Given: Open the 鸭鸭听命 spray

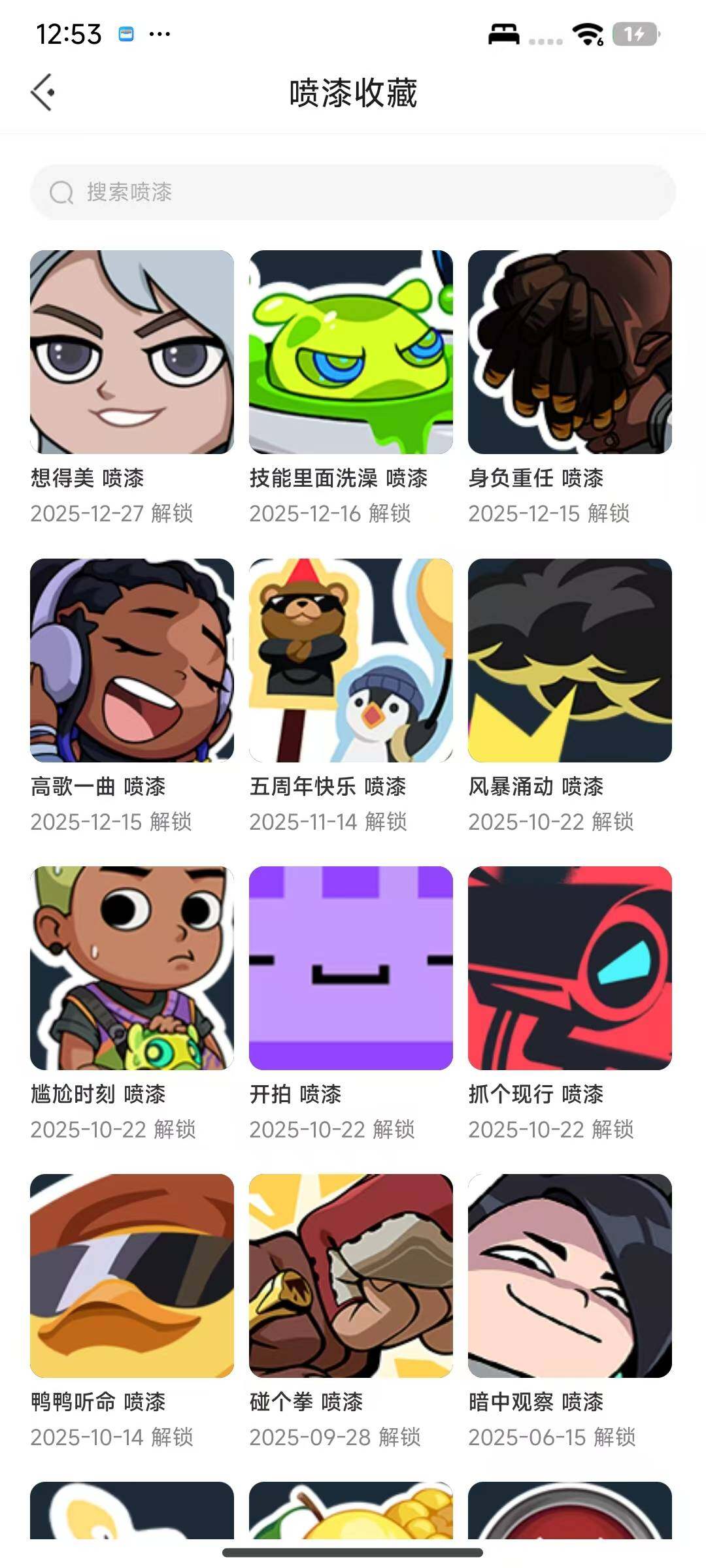Looking at the screenshot, I should [132, 1276].
